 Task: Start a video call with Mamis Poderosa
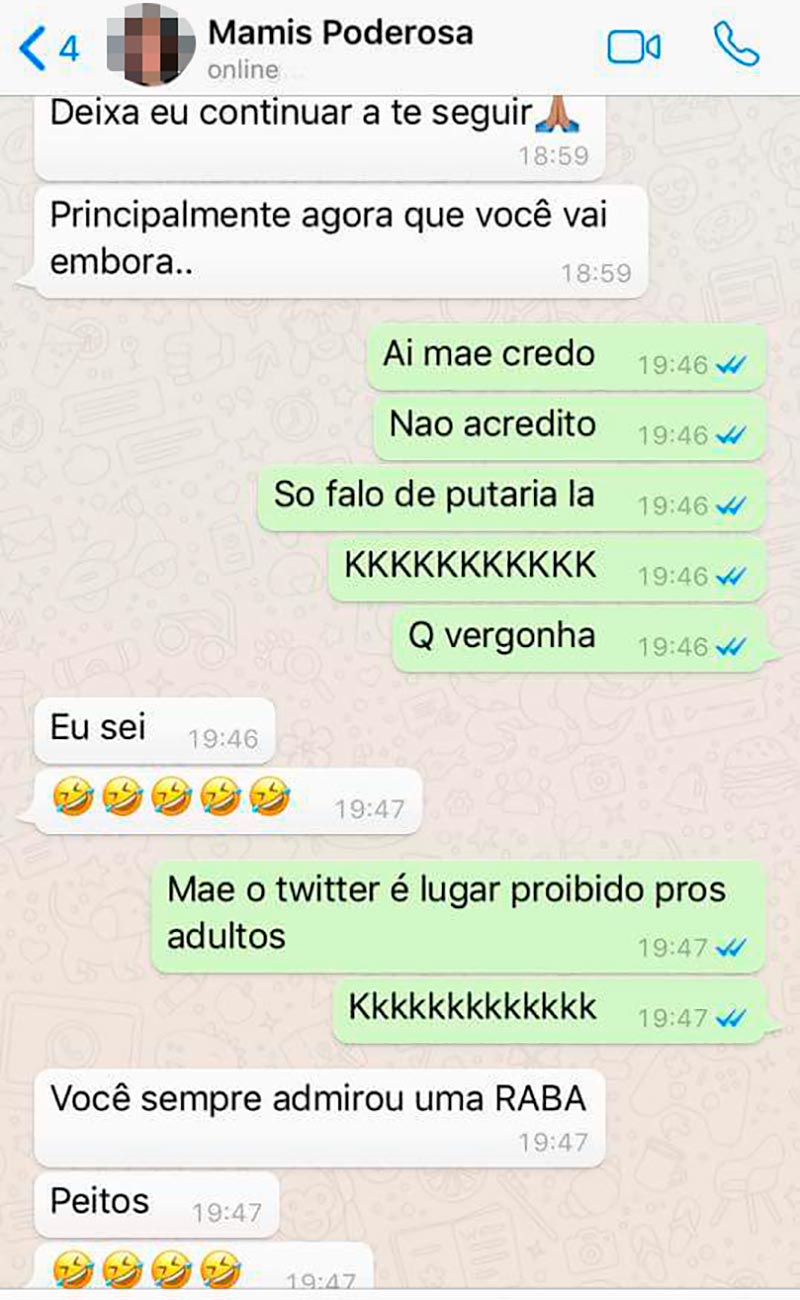tap(634, 47)
